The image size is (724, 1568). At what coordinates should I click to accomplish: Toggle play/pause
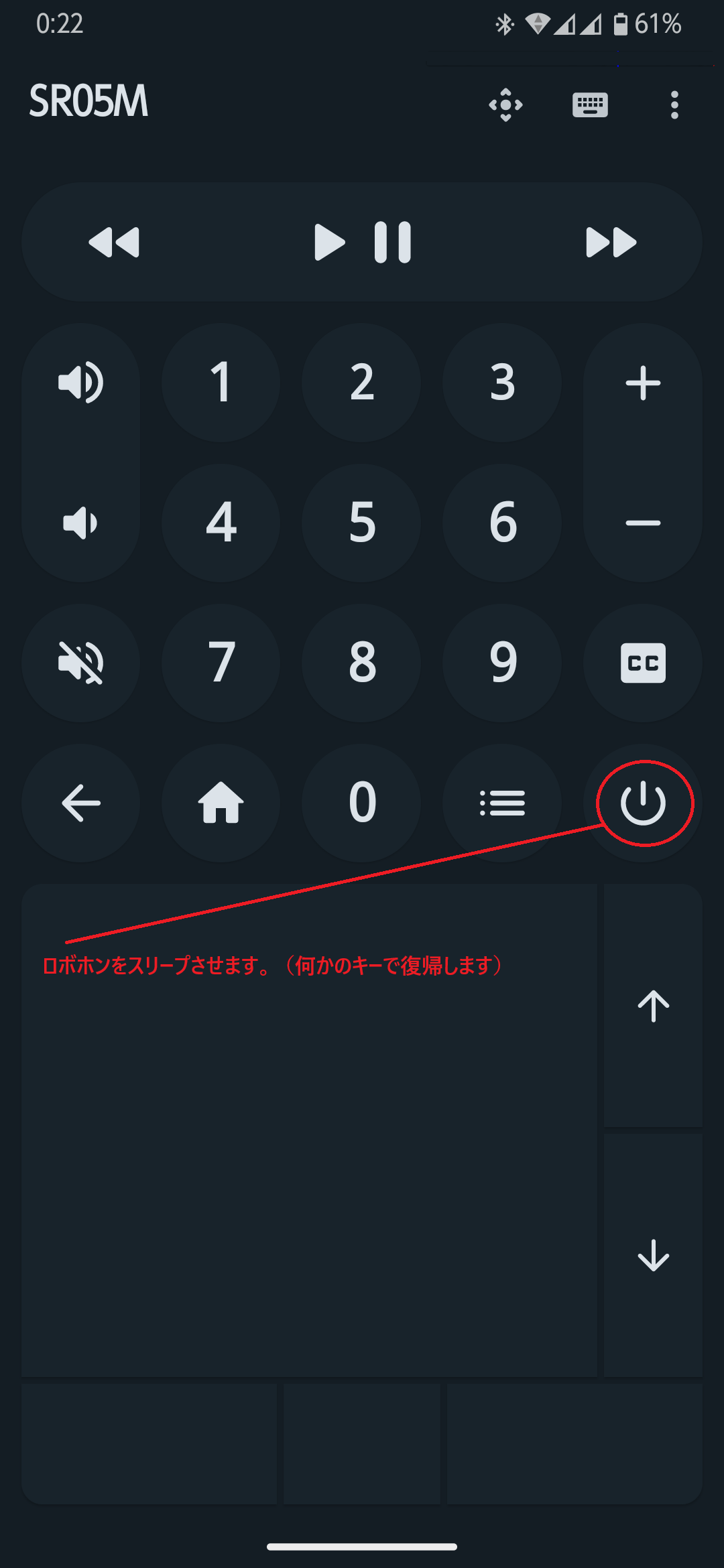362,242
